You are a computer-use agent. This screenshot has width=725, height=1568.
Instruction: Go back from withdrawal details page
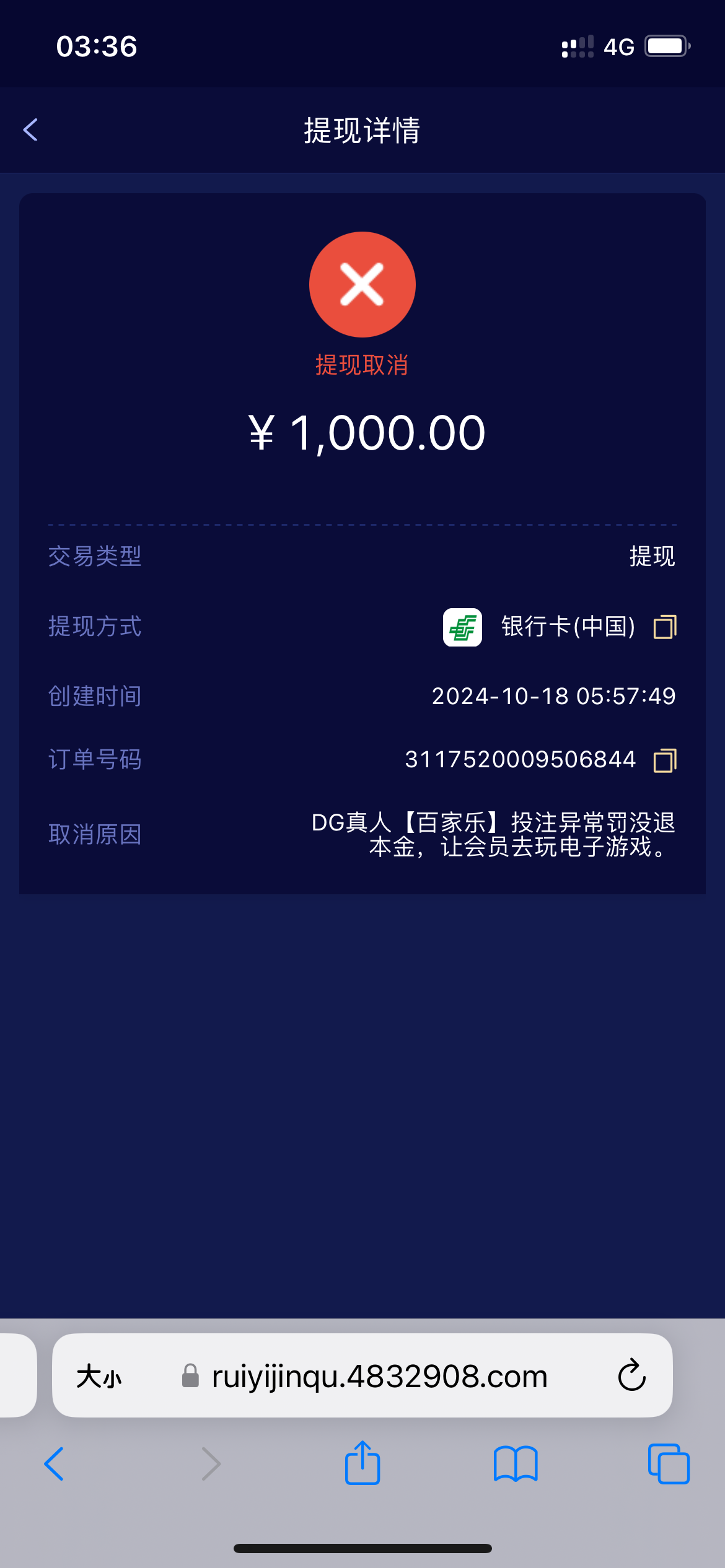[30, 130]
